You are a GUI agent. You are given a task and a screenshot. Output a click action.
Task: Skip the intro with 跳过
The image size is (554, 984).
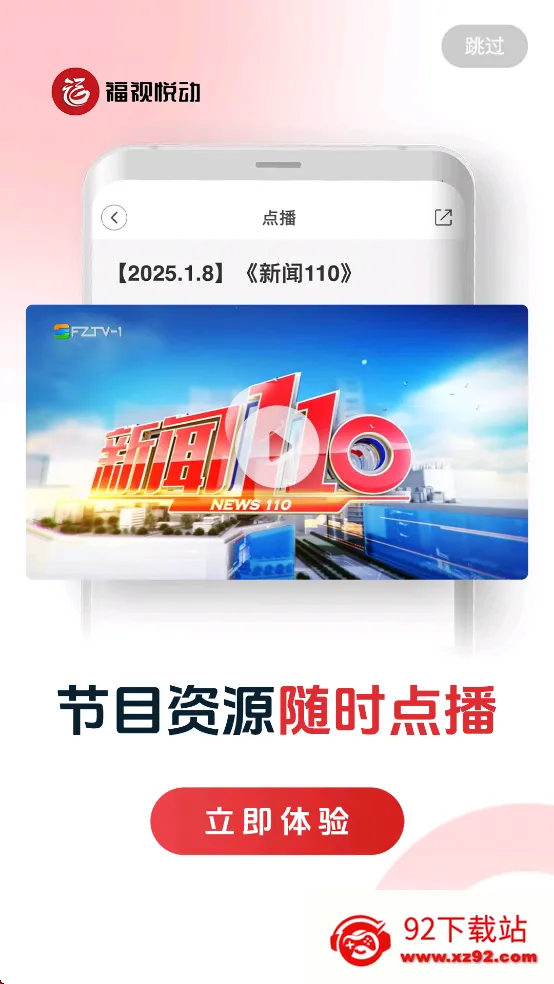pos(484,46)
